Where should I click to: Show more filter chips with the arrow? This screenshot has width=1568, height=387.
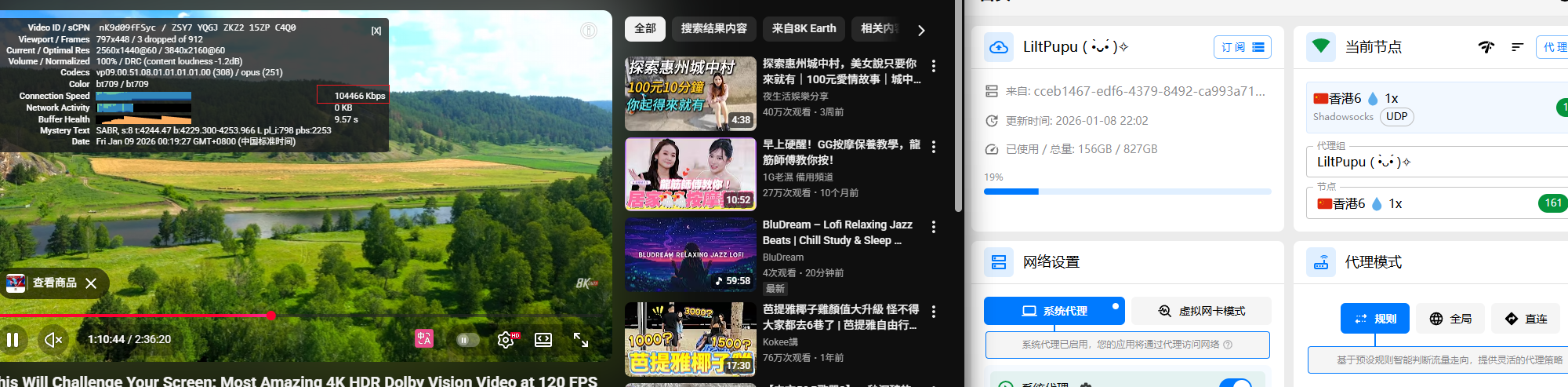click(921, 31)
